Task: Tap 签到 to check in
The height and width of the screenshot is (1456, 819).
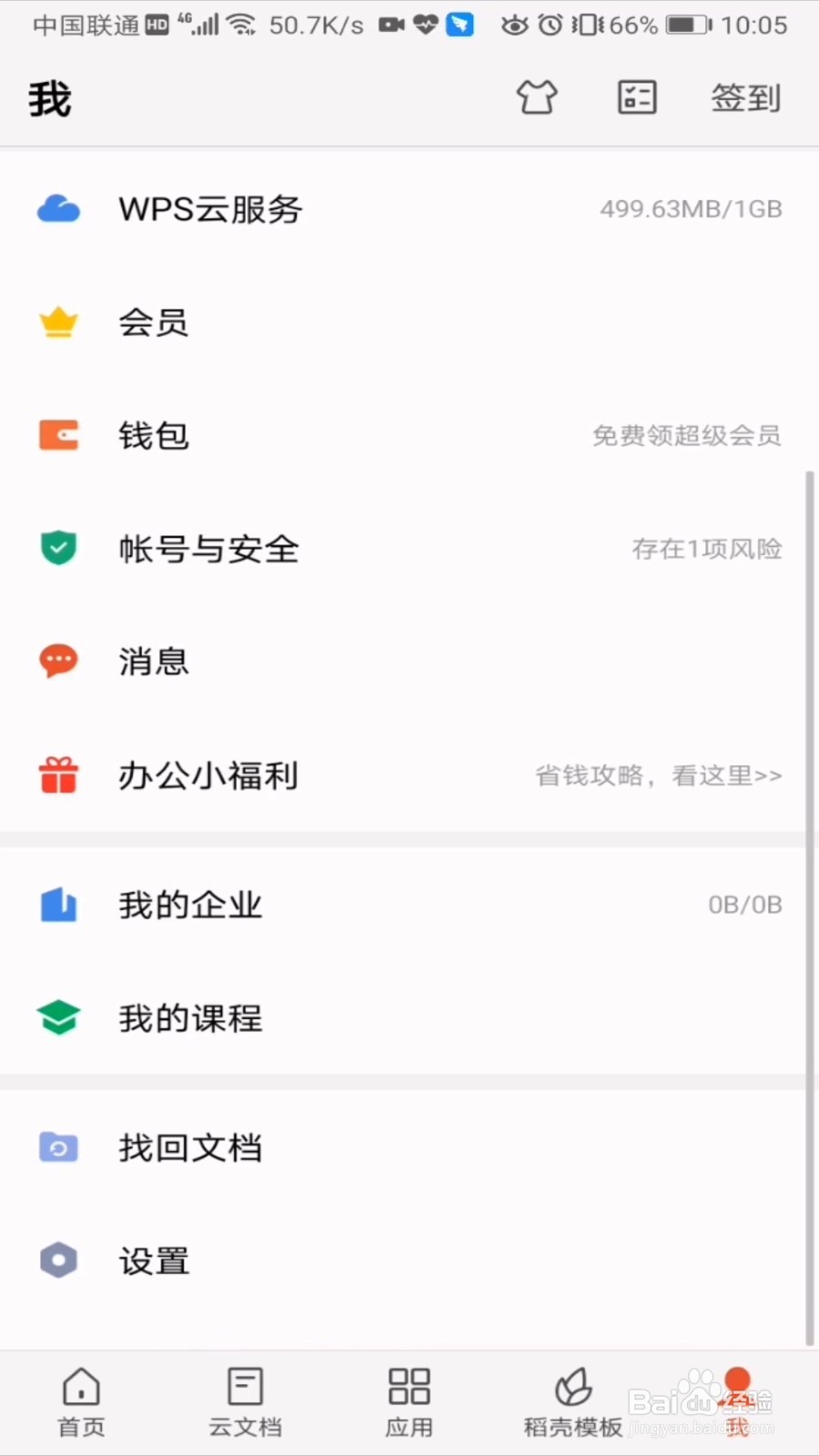Action: pos(745,97)
